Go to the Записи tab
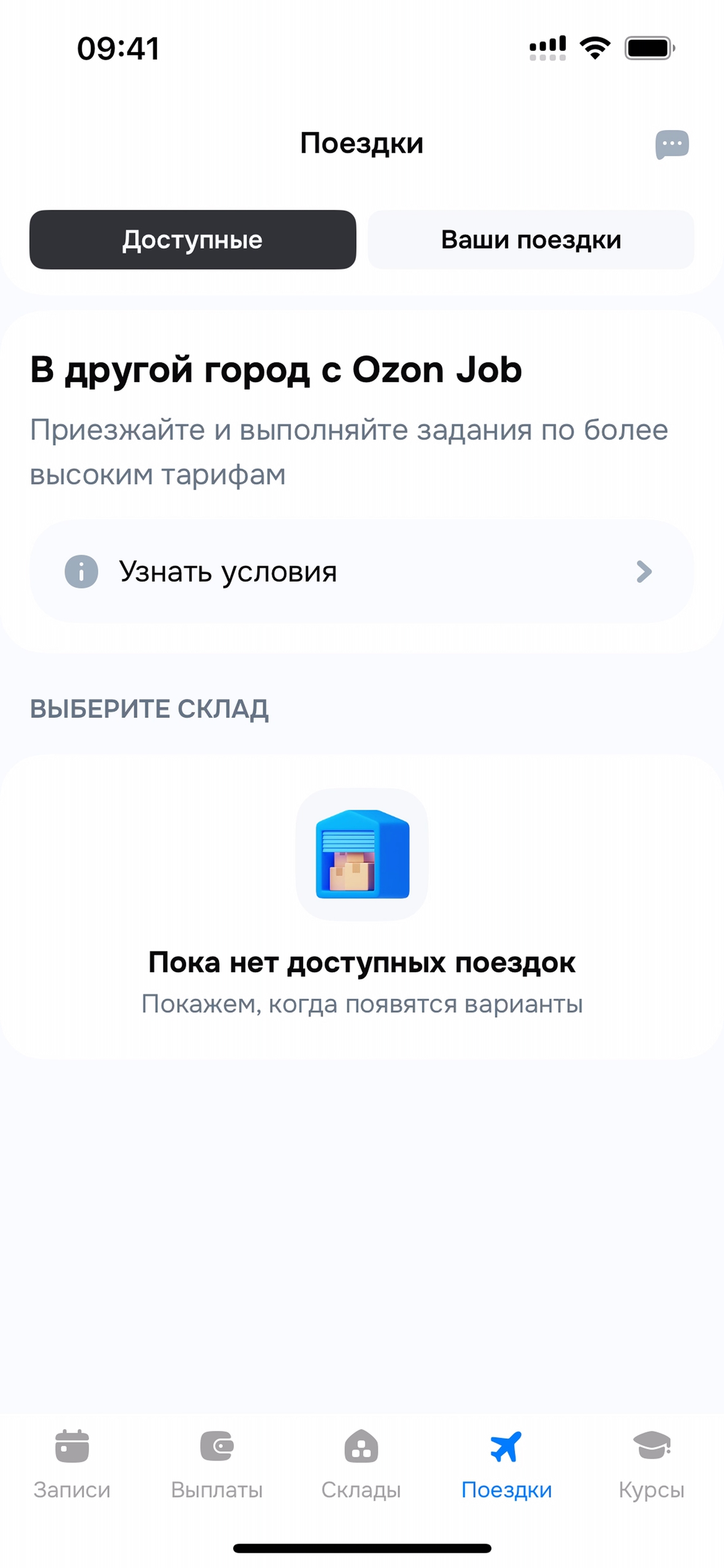 pyautogui.click(x=72, y=1462)
